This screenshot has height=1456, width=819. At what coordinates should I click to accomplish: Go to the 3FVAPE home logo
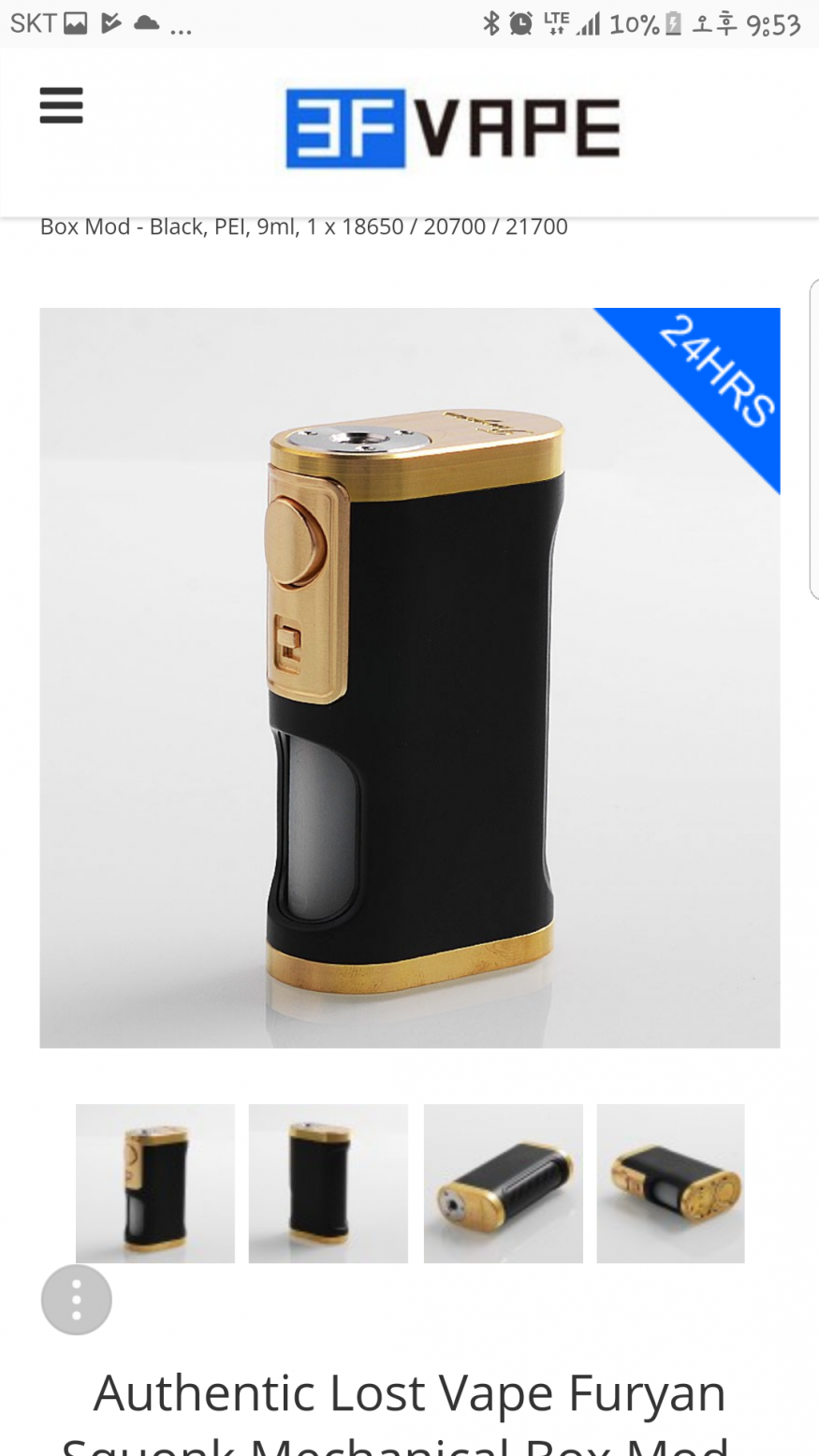click(x=453, y=129)
